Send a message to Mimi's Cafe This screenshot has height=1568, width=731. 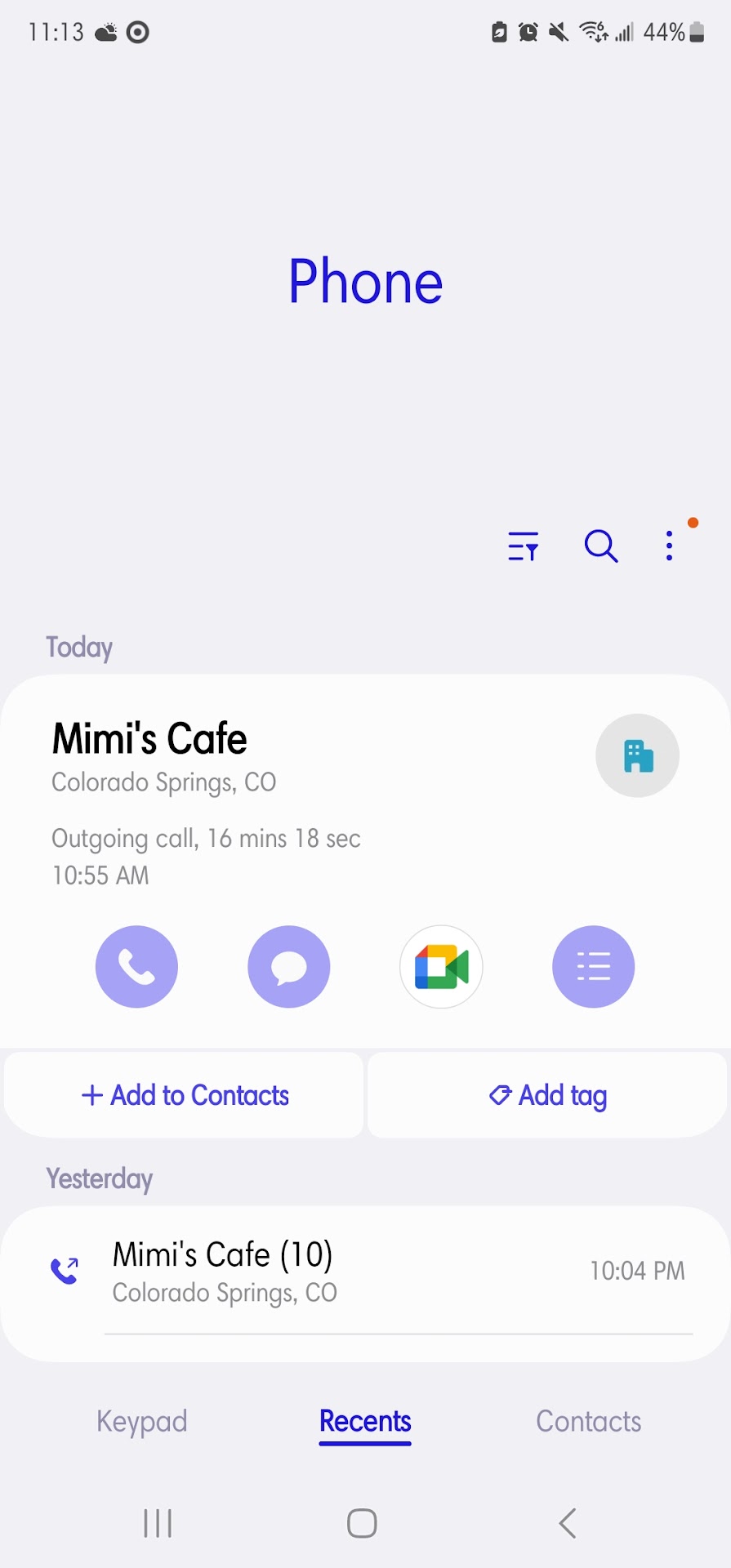coord(289,967)
